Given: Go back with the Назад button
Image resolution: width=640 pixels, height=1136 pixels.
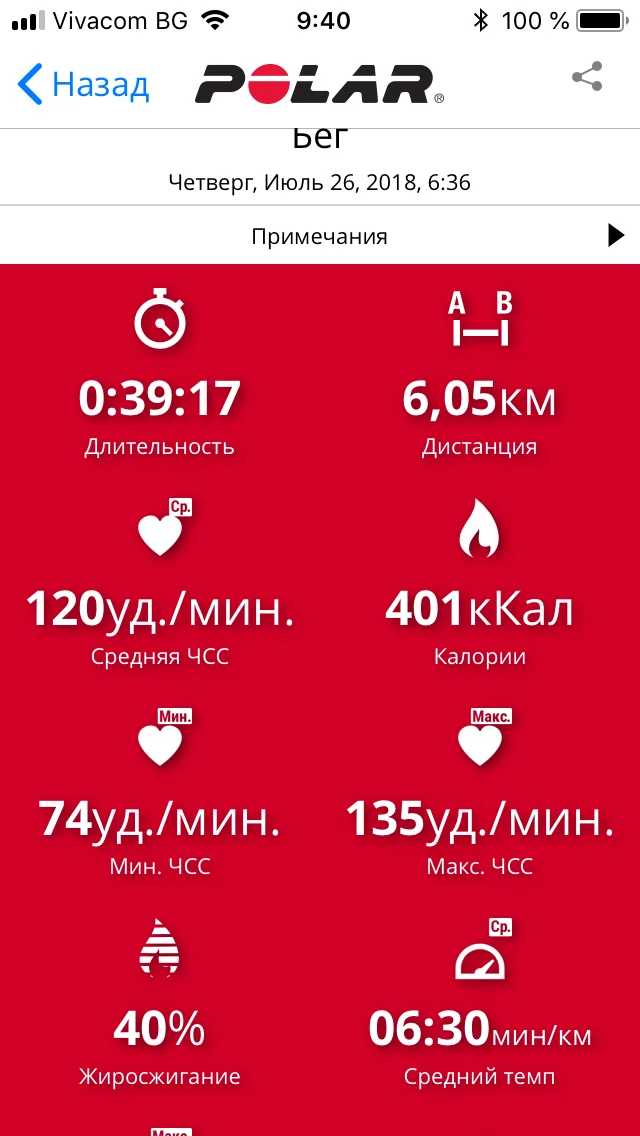Looking at the screenshot, I should 84,85.
